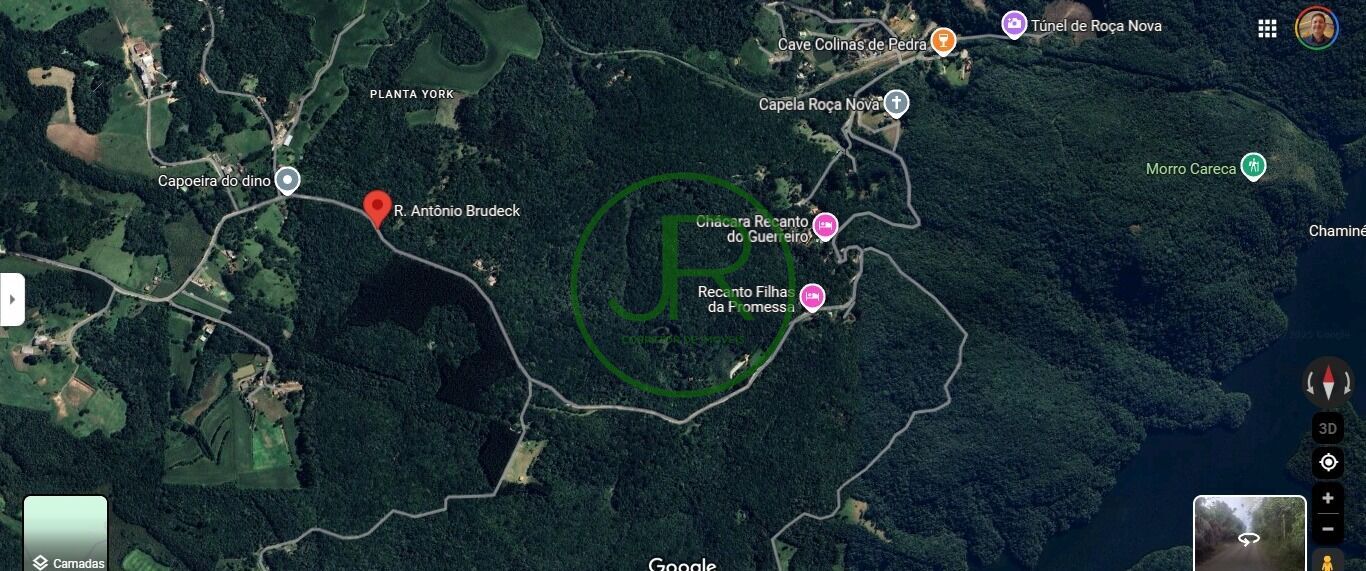
Task: Reset map orientation with the compass
Action: 1328,383
